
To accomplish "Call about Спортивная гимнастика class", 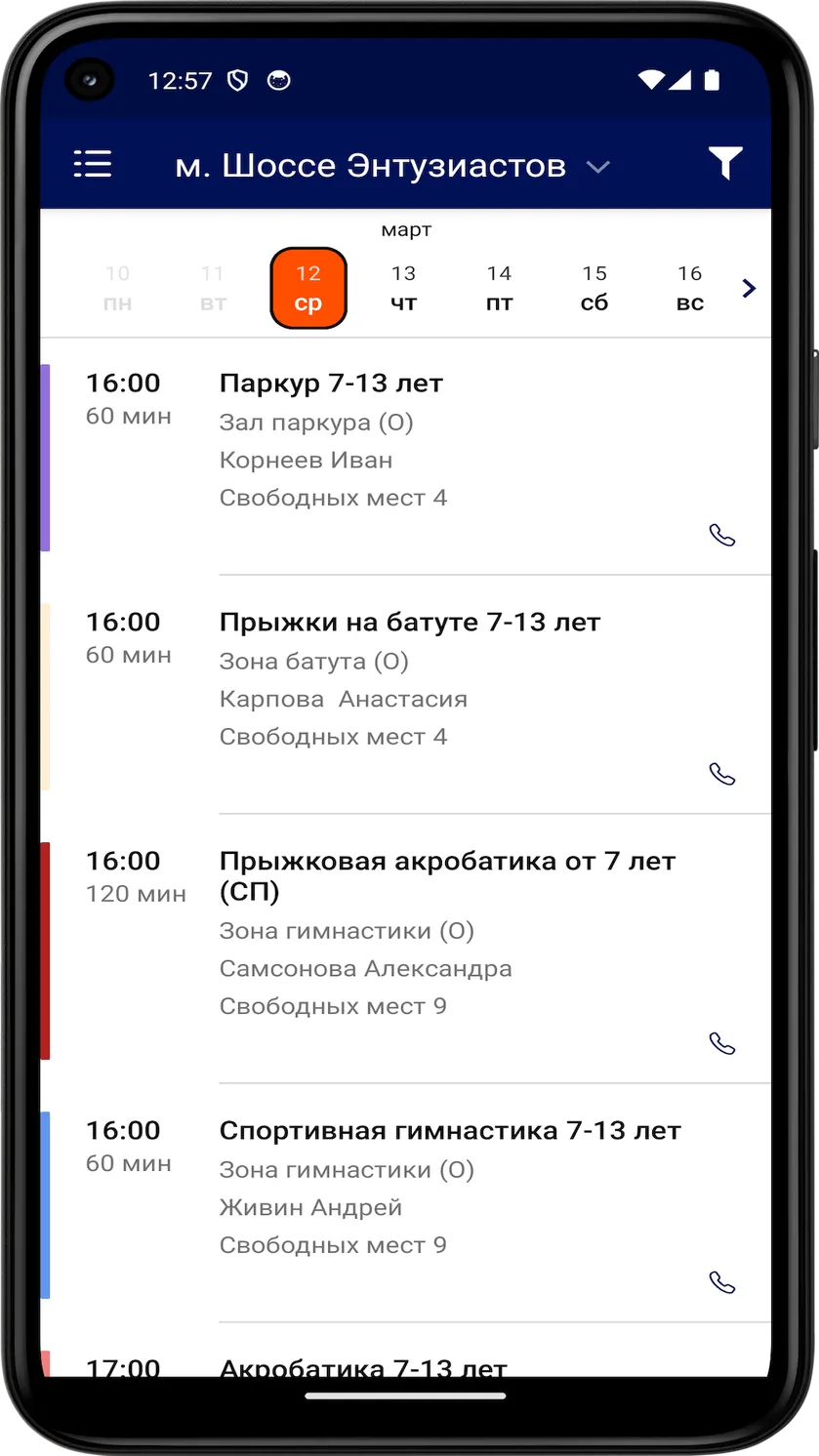I will 722,1282.
